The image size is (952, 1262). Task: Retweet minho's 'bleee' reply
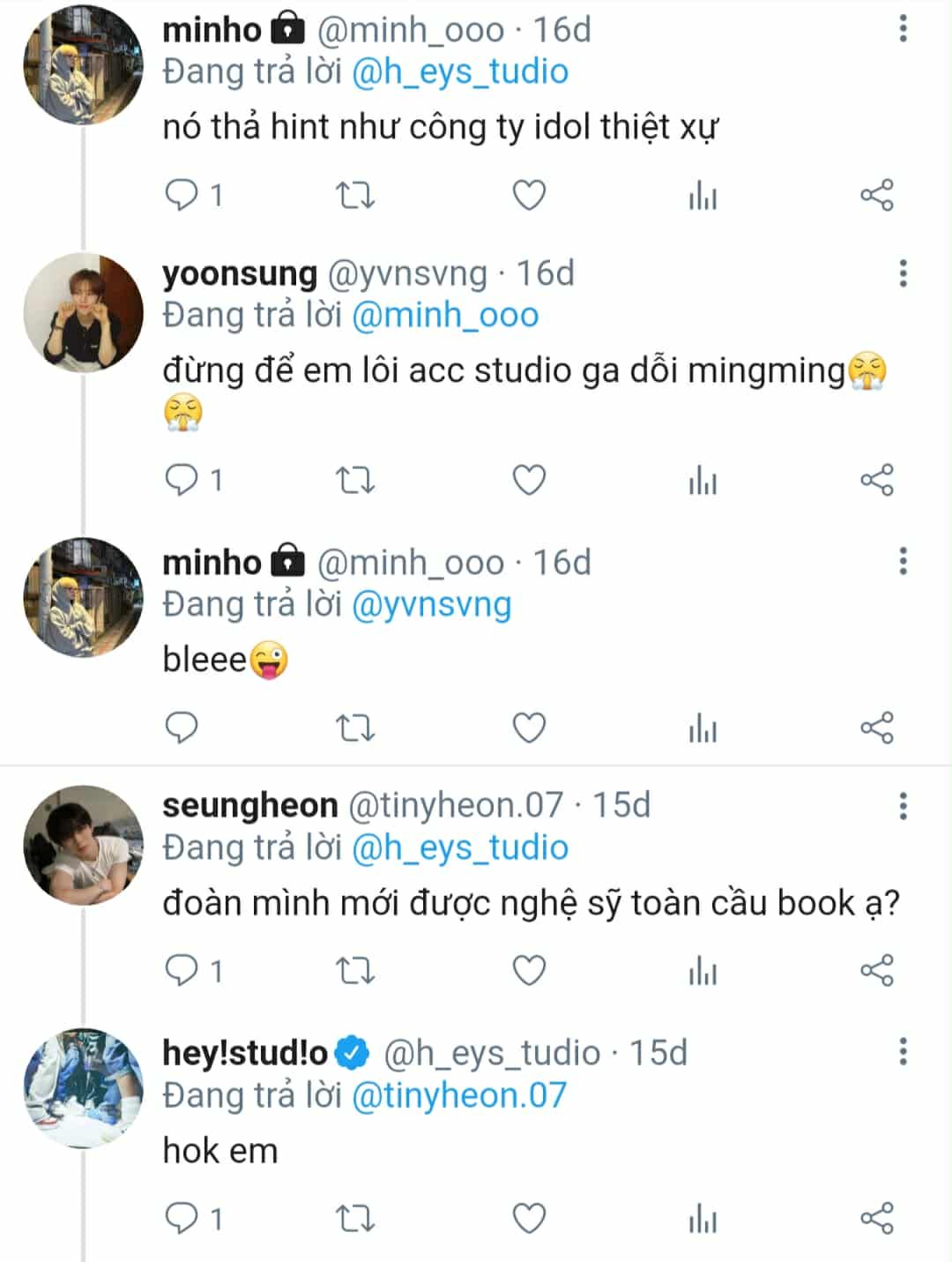coord(355,728)
